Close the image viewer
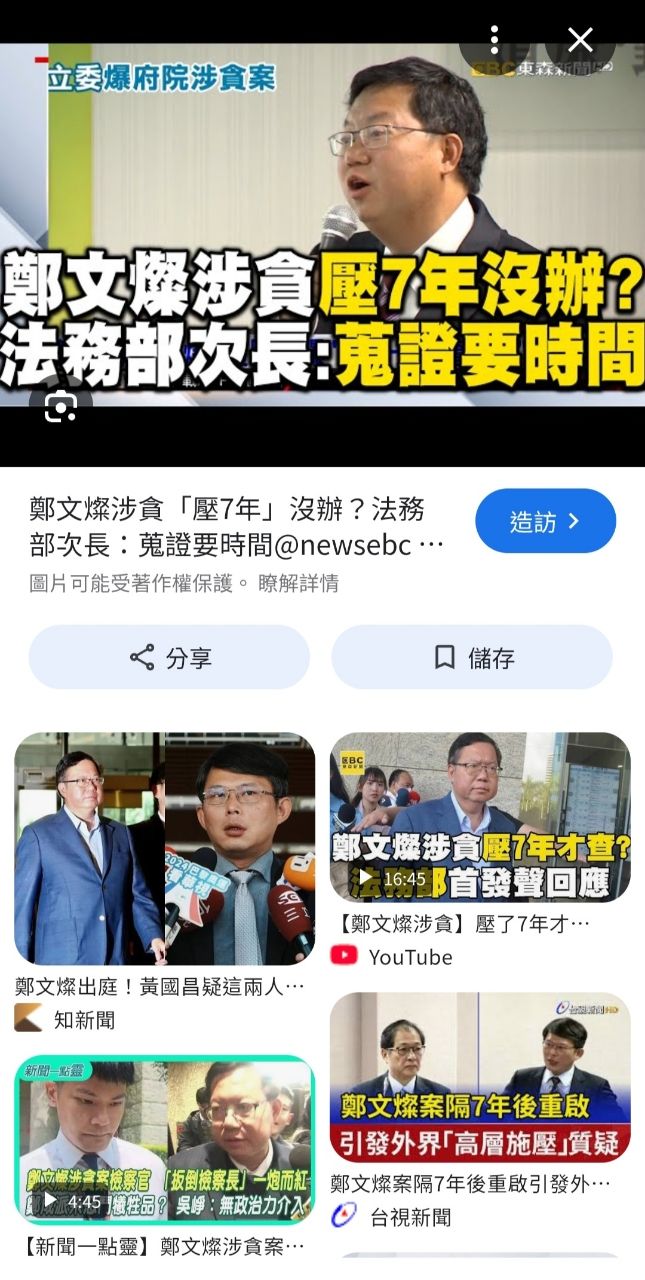645x1280 pixels. pos(580,40)
